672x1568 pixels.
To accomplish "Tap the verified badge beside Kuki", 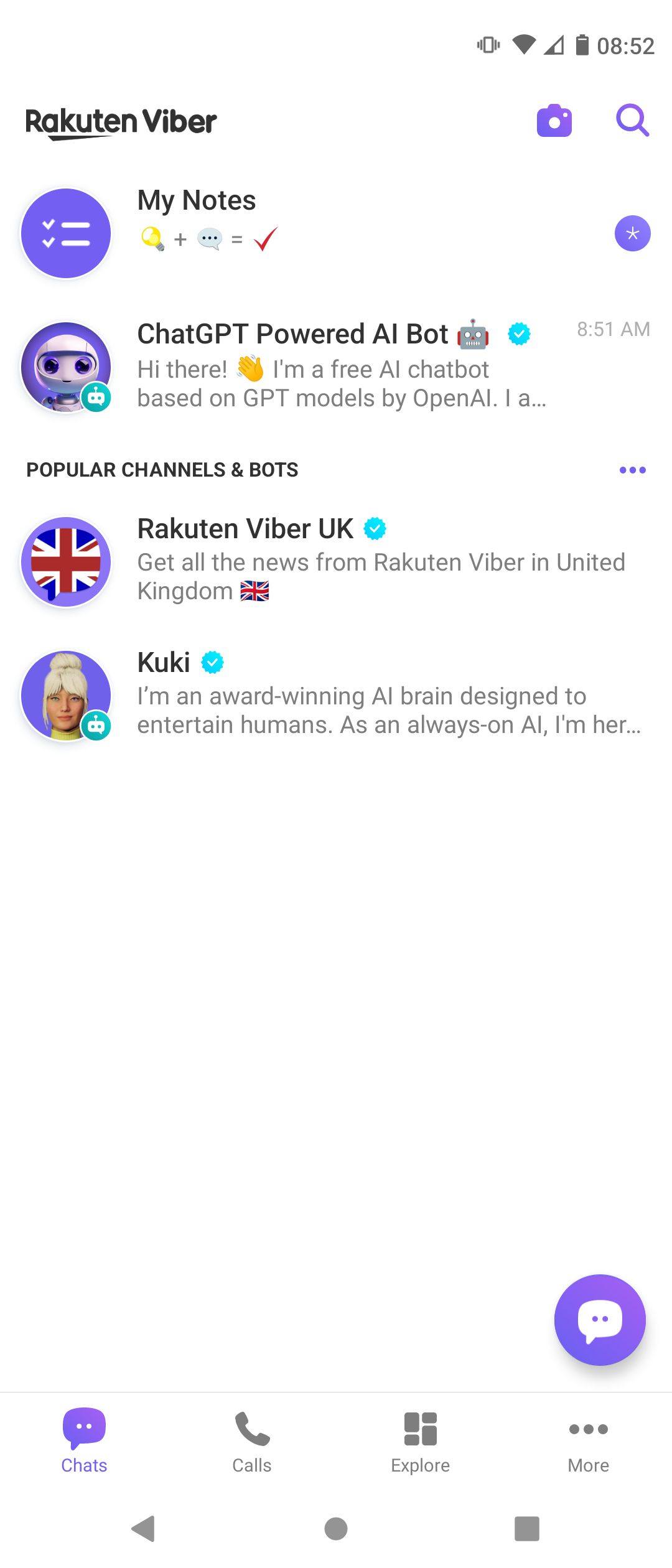I will 212,662.
